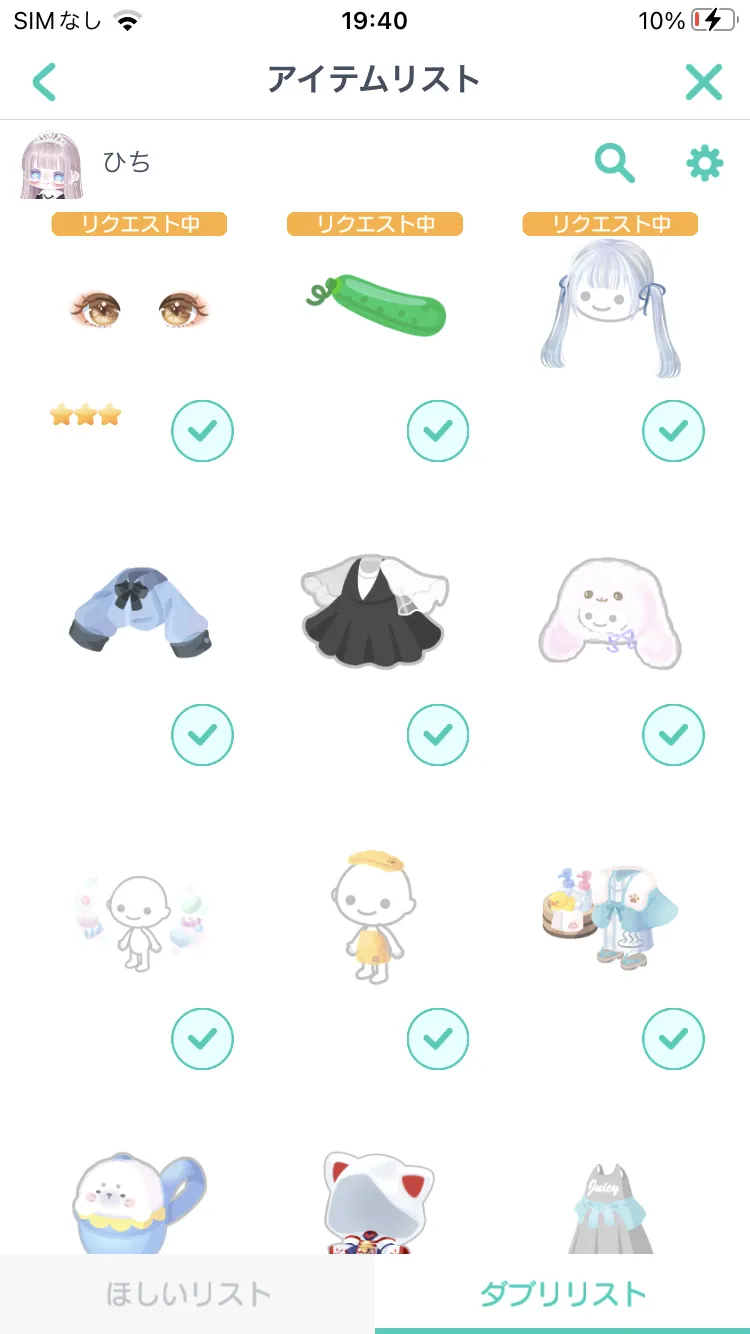Close the item list with X

(x=704, y=82)
